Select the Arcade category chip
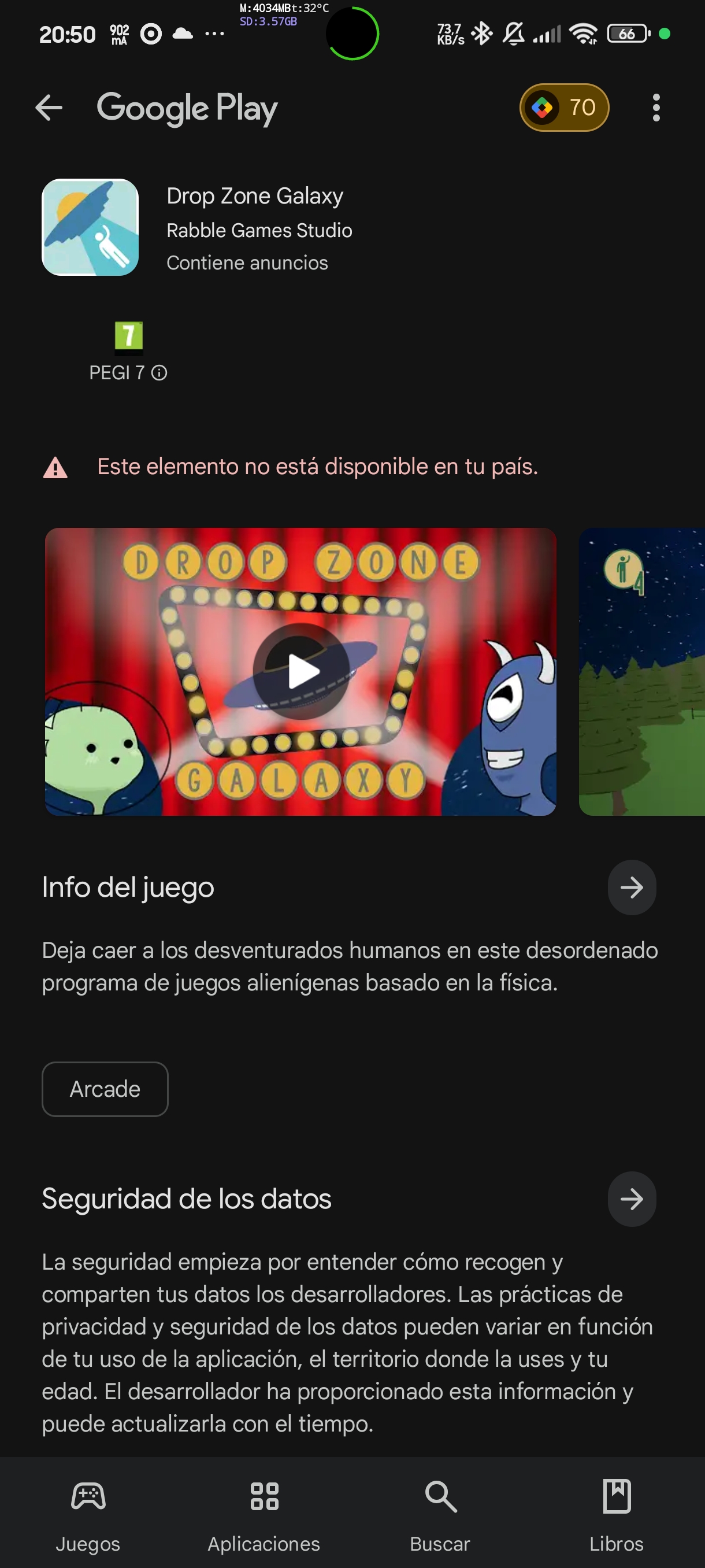The width and height of the screenshot is (705, 1568). 105,1089
